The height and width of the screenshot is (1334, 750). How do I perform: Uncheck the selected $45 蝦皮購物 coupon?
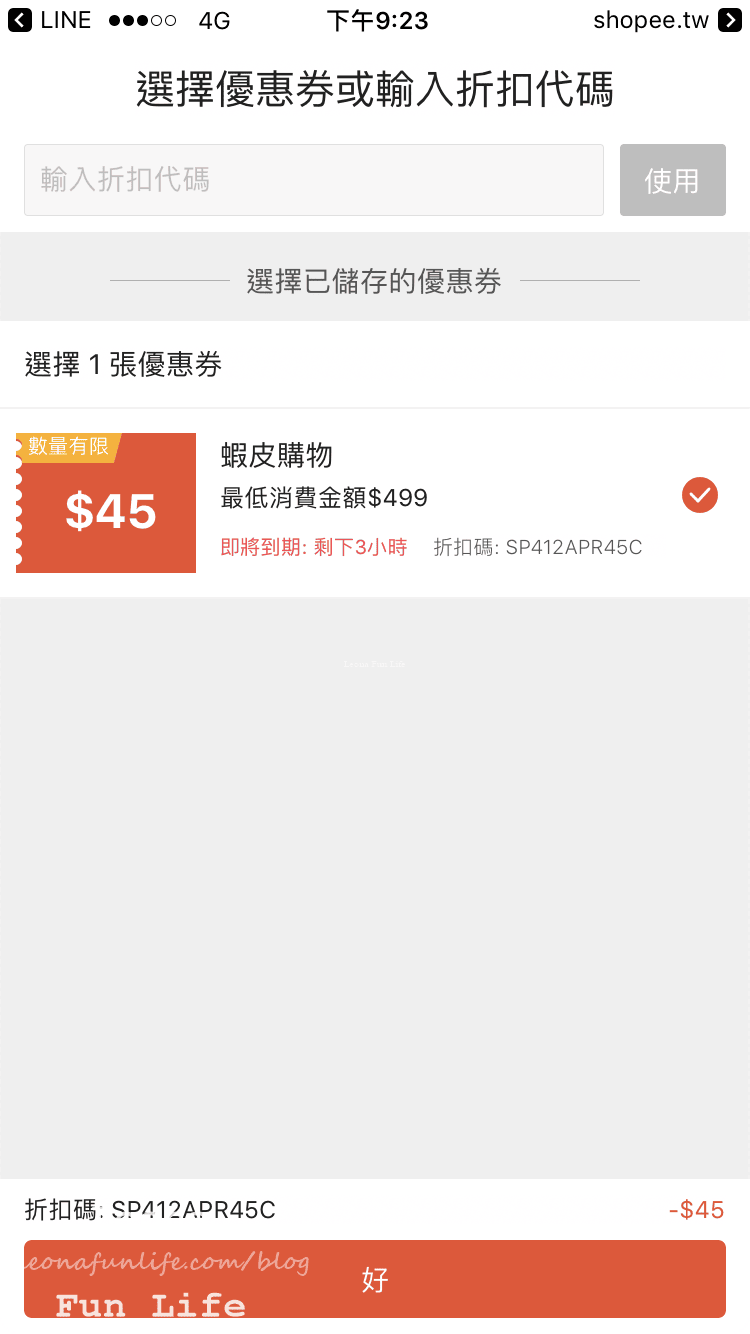tap(699, 495)
